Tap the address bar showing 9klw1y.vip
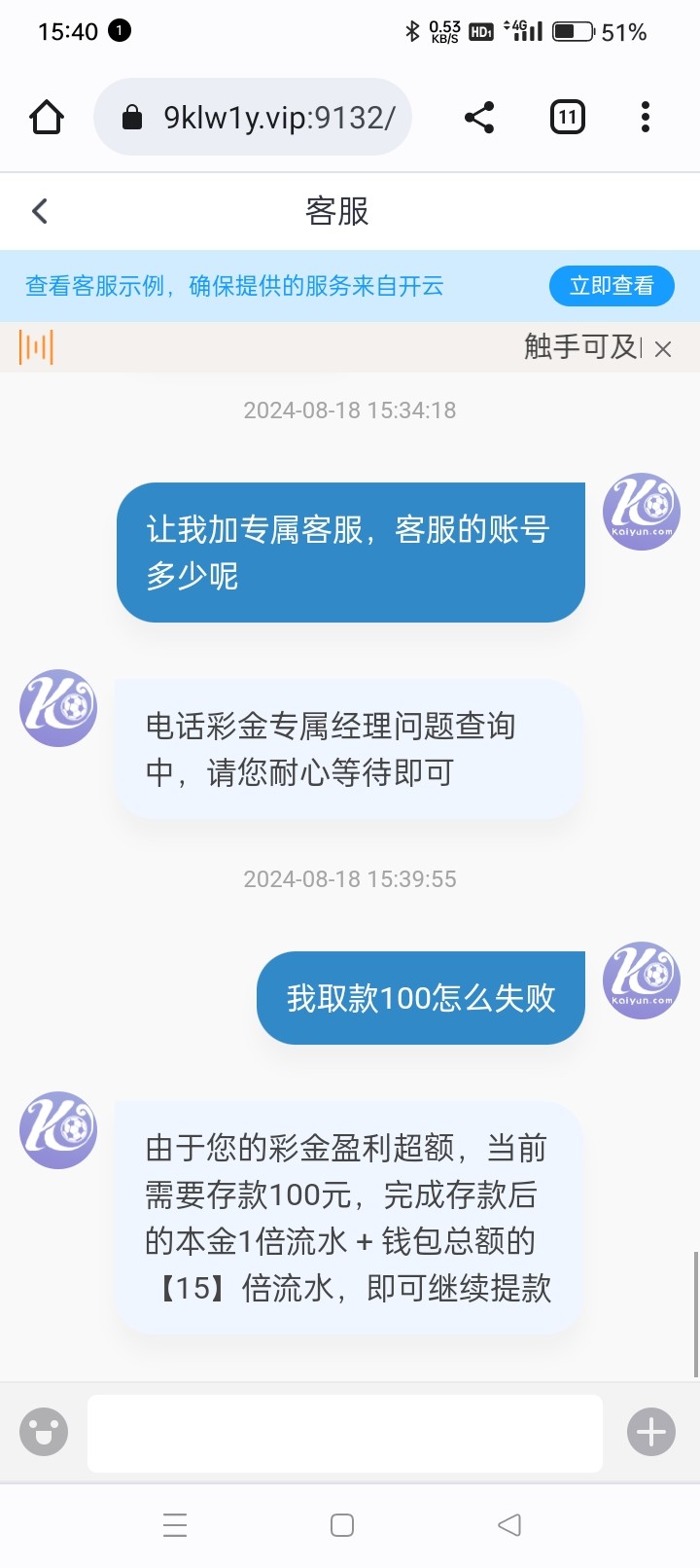The width and height of the screenshot is (700, 1568). click(x=262, y=118)
